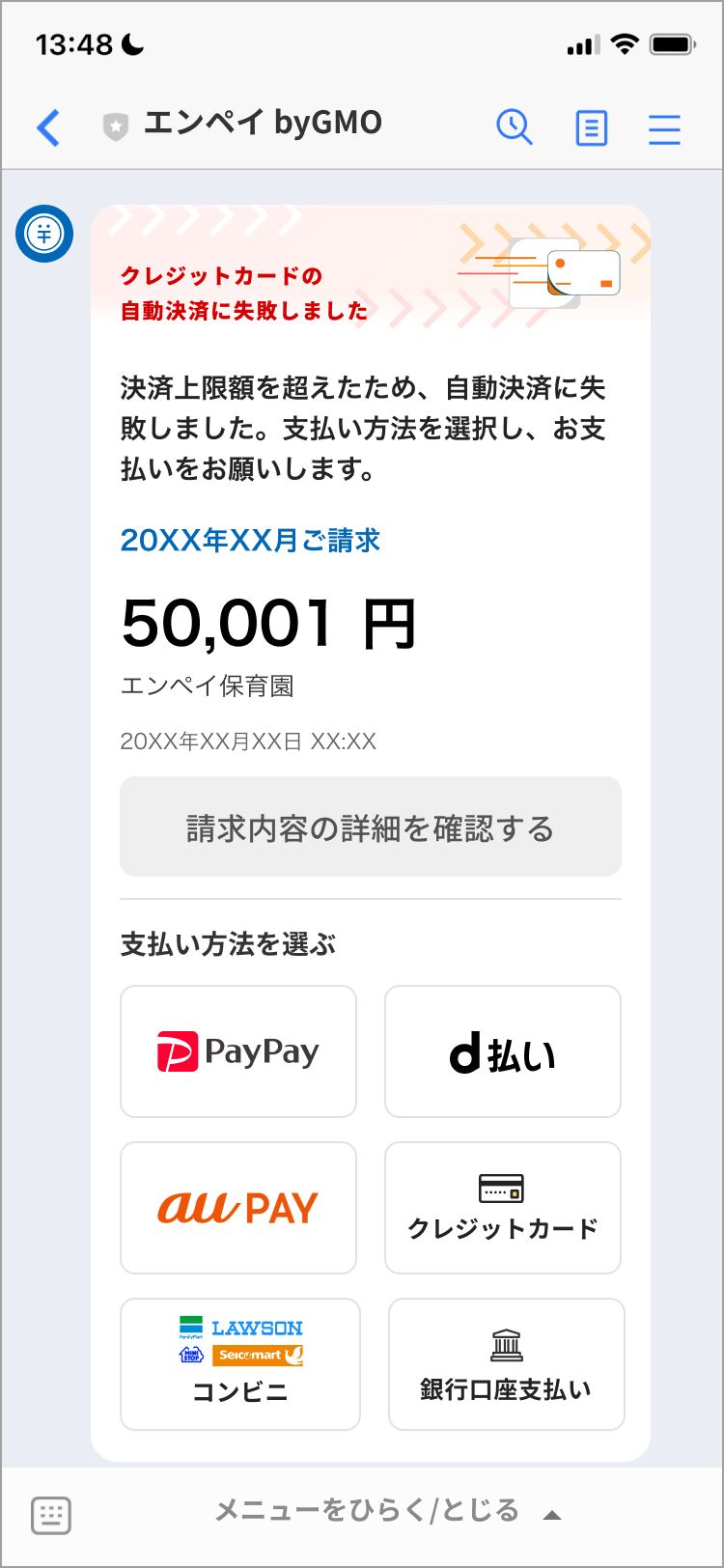724x1568 pixels.
Task: Choose d払い as payment method
Action: pyautogui.click(x=502, y=1051)
